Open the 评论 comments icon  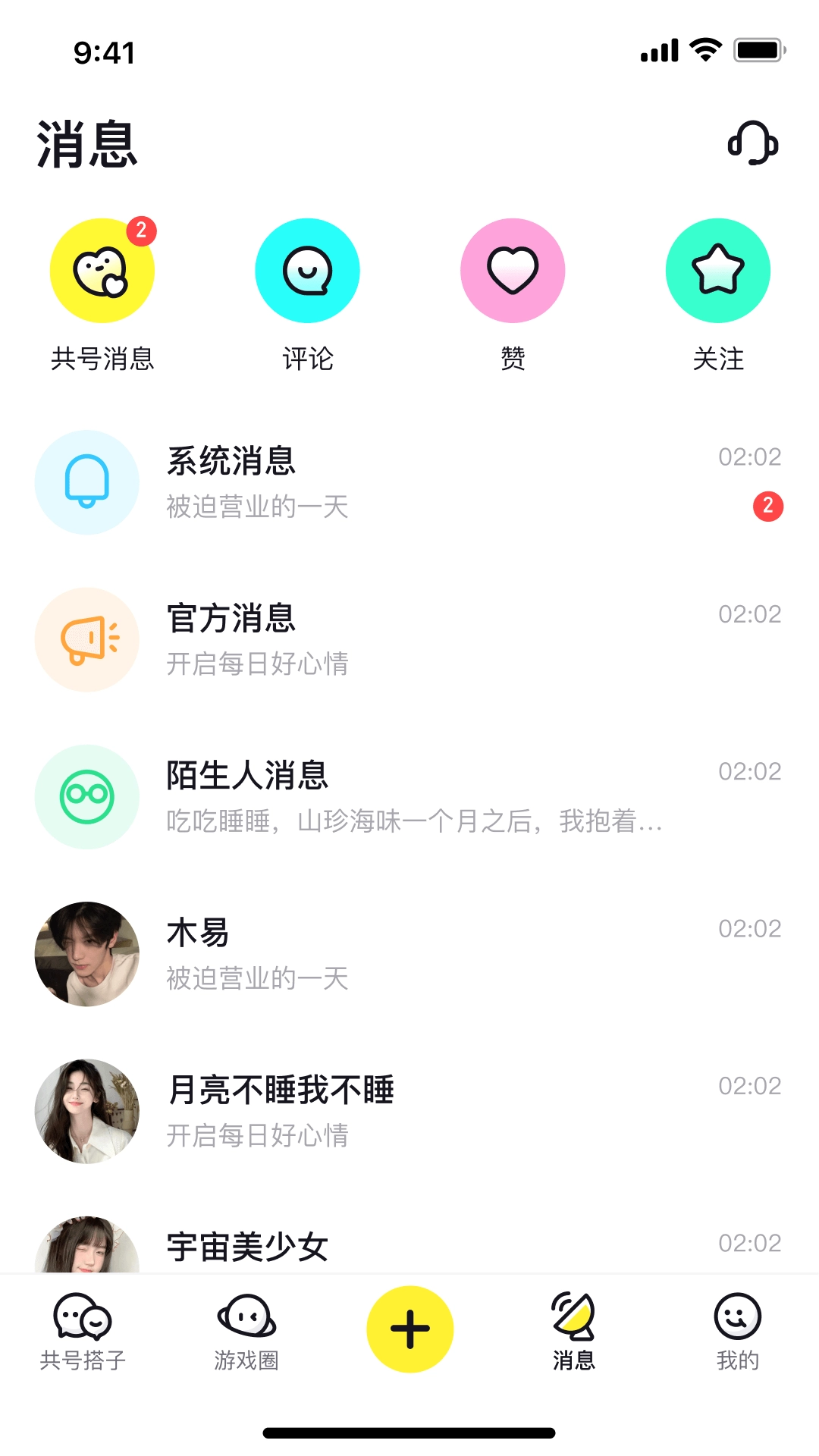(x=307, y=270)
